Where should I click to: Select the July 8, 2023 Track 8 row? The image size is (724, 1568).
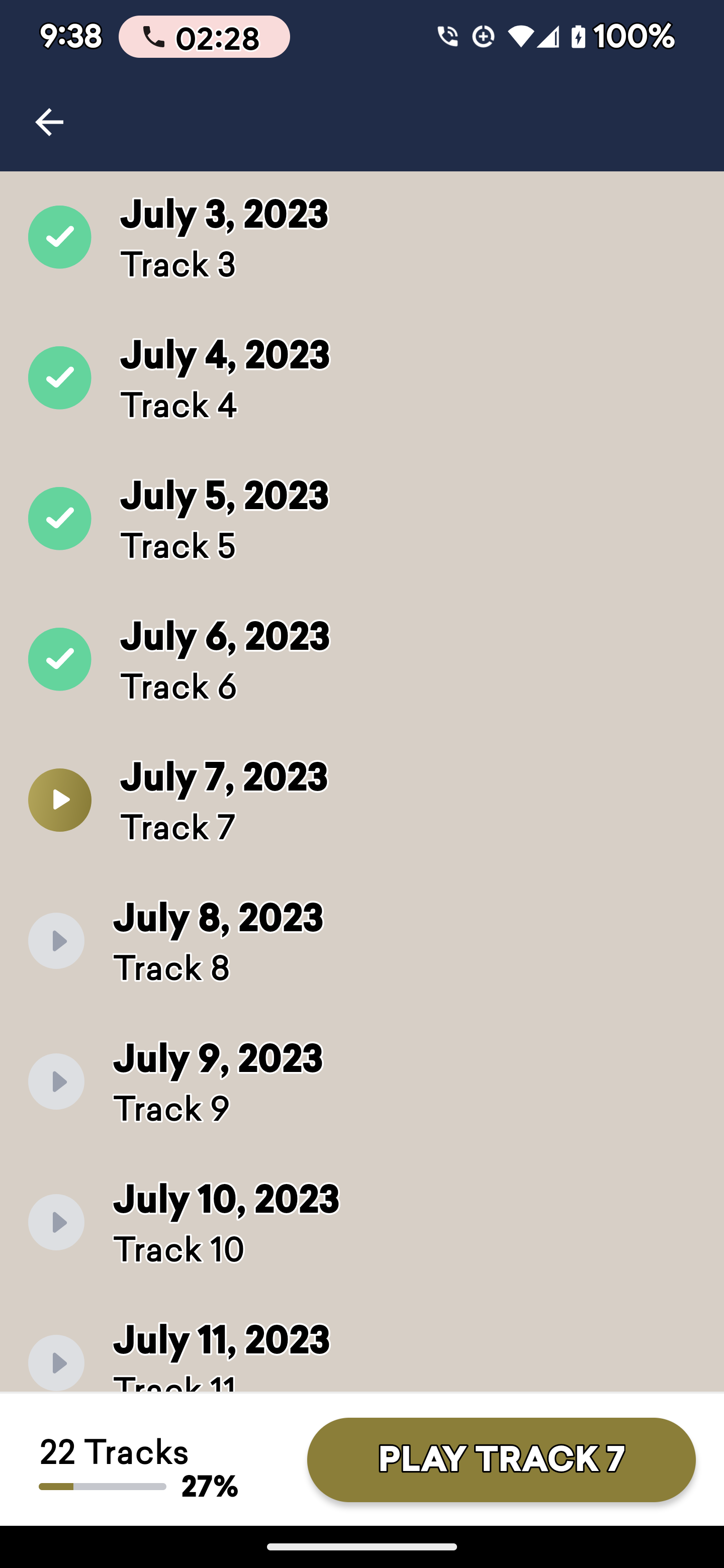[x=361, y=941]
